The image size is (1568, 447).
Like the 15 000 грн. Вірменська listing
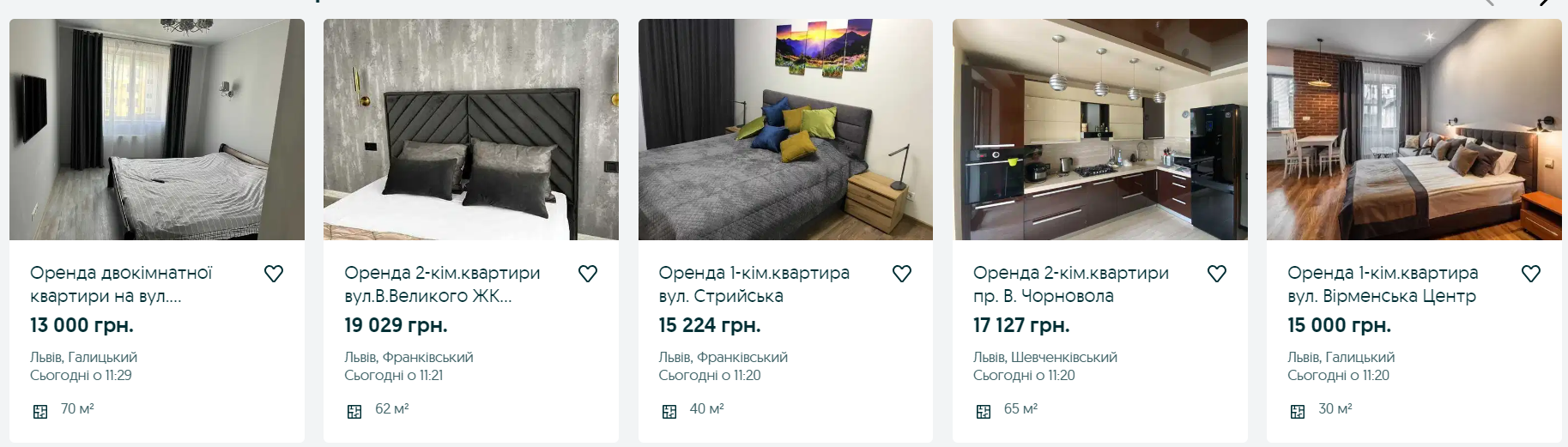1531,274
